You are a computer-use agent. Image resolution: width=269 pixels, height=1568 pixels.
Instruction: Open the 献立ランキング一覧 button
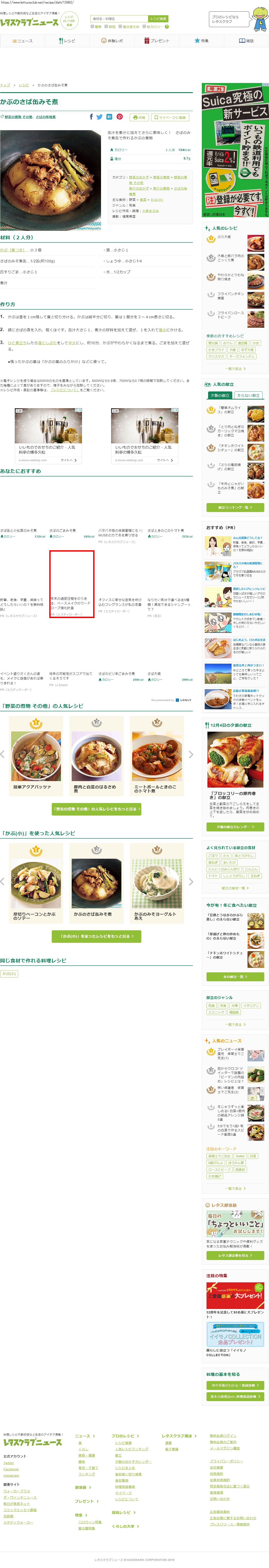pos(235,507)
